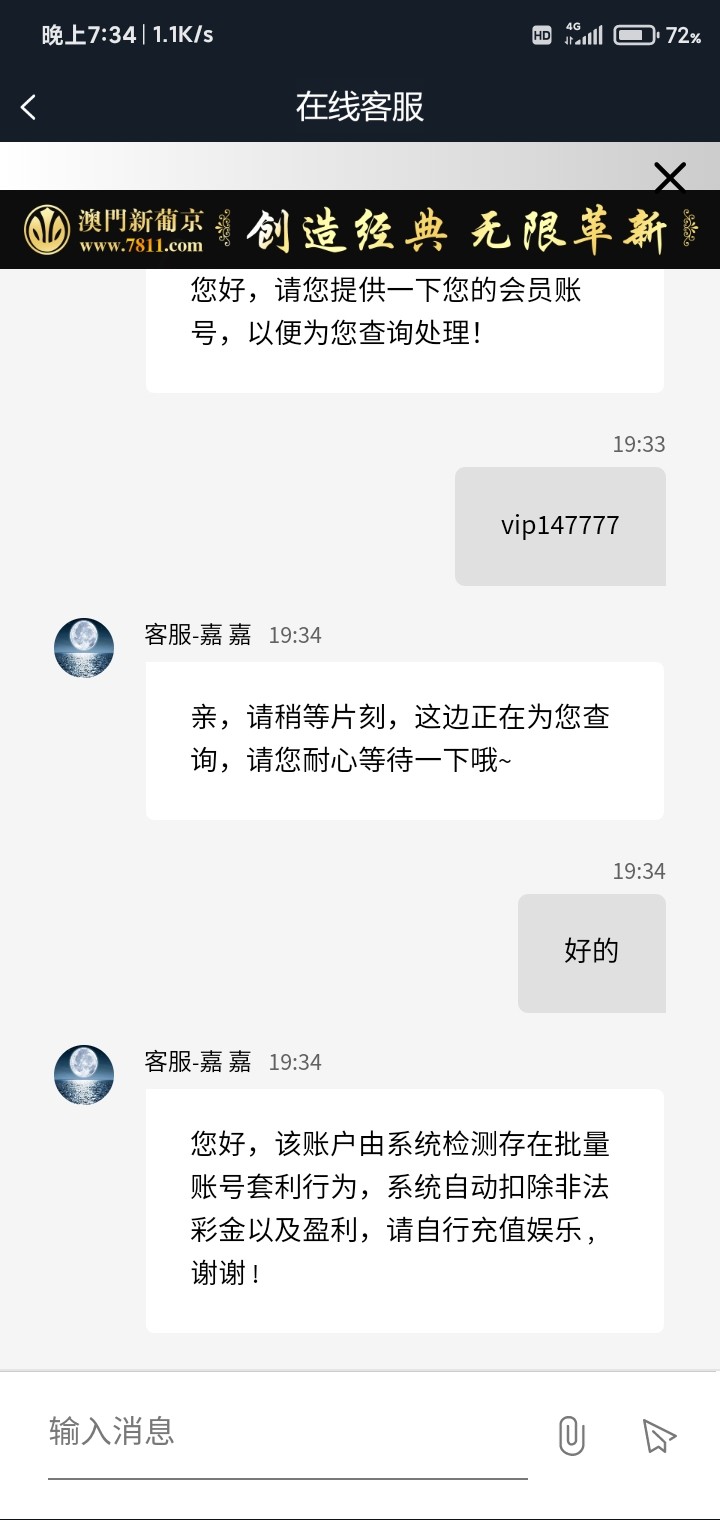Select the 4G signal icon

(x=587, y=32)
